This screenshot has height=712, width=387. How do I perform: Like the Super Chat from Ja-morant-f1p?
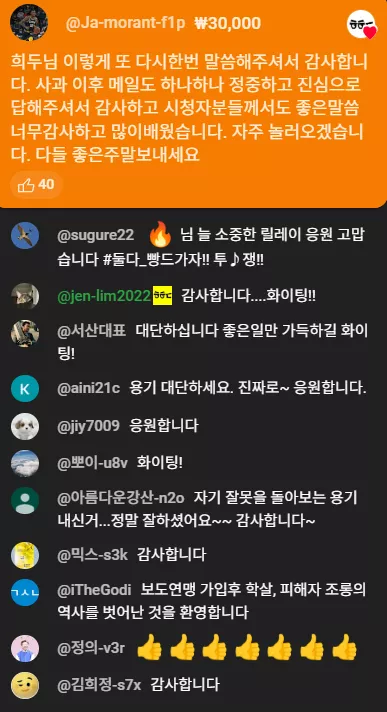36,184
